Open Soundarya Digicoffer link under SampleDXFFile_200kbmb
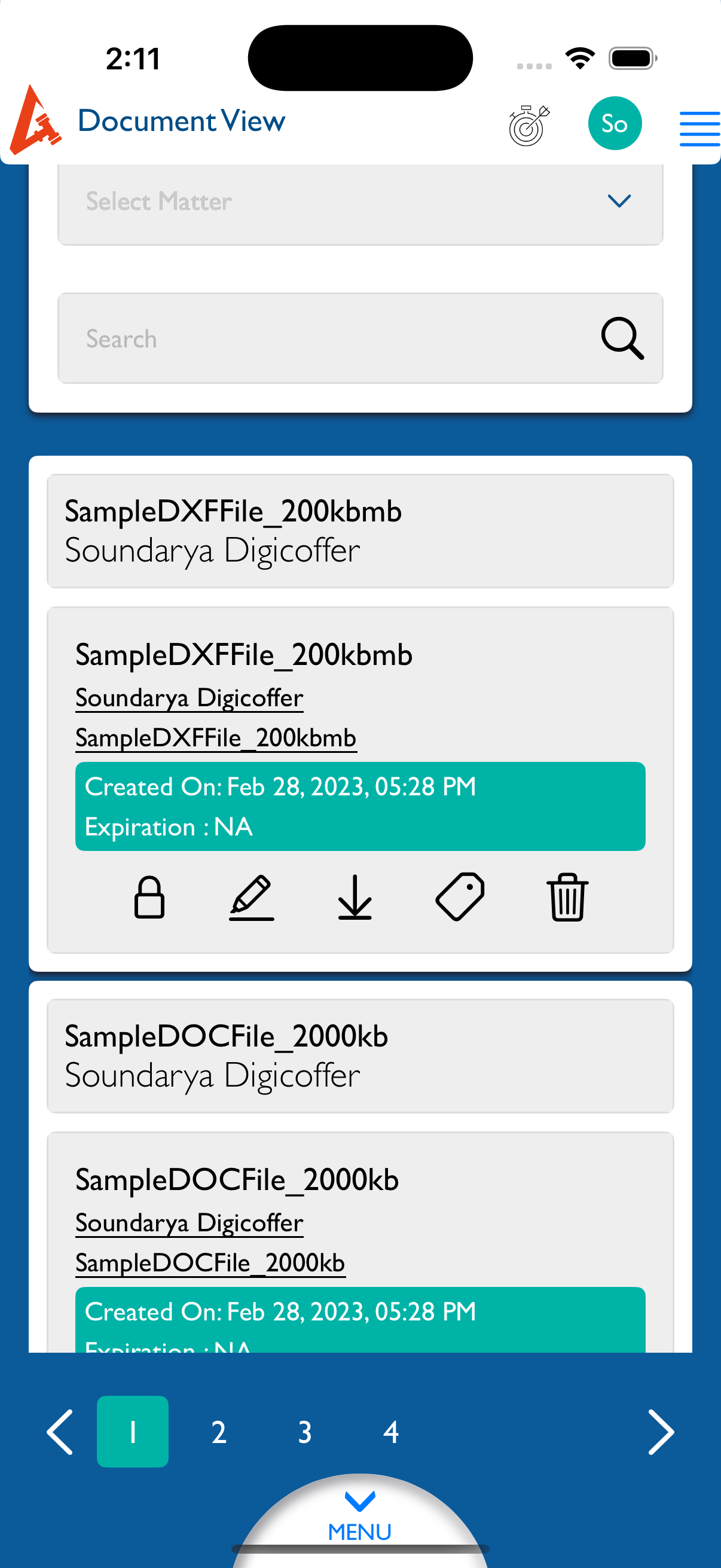 point(190,697)
